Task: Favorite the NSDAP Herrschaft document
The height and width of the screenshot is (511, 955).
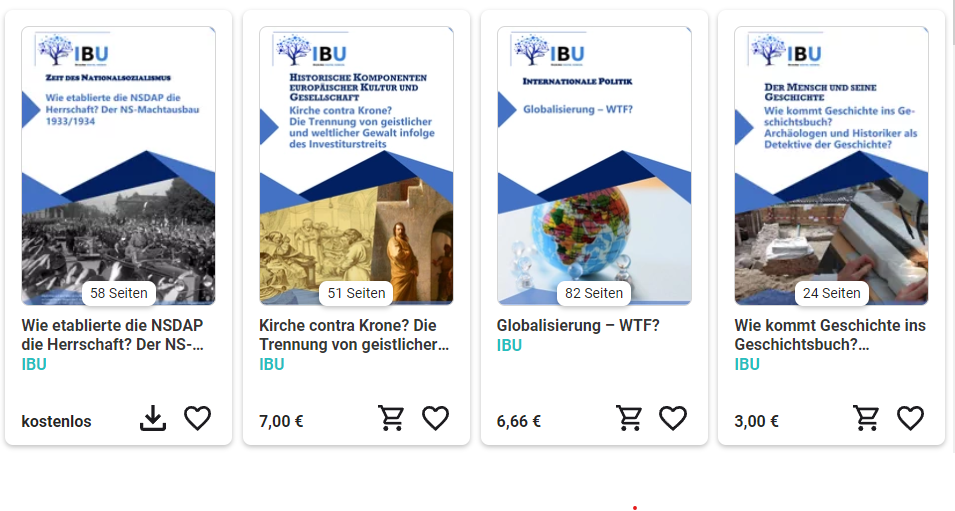Action: pos(198,419)
